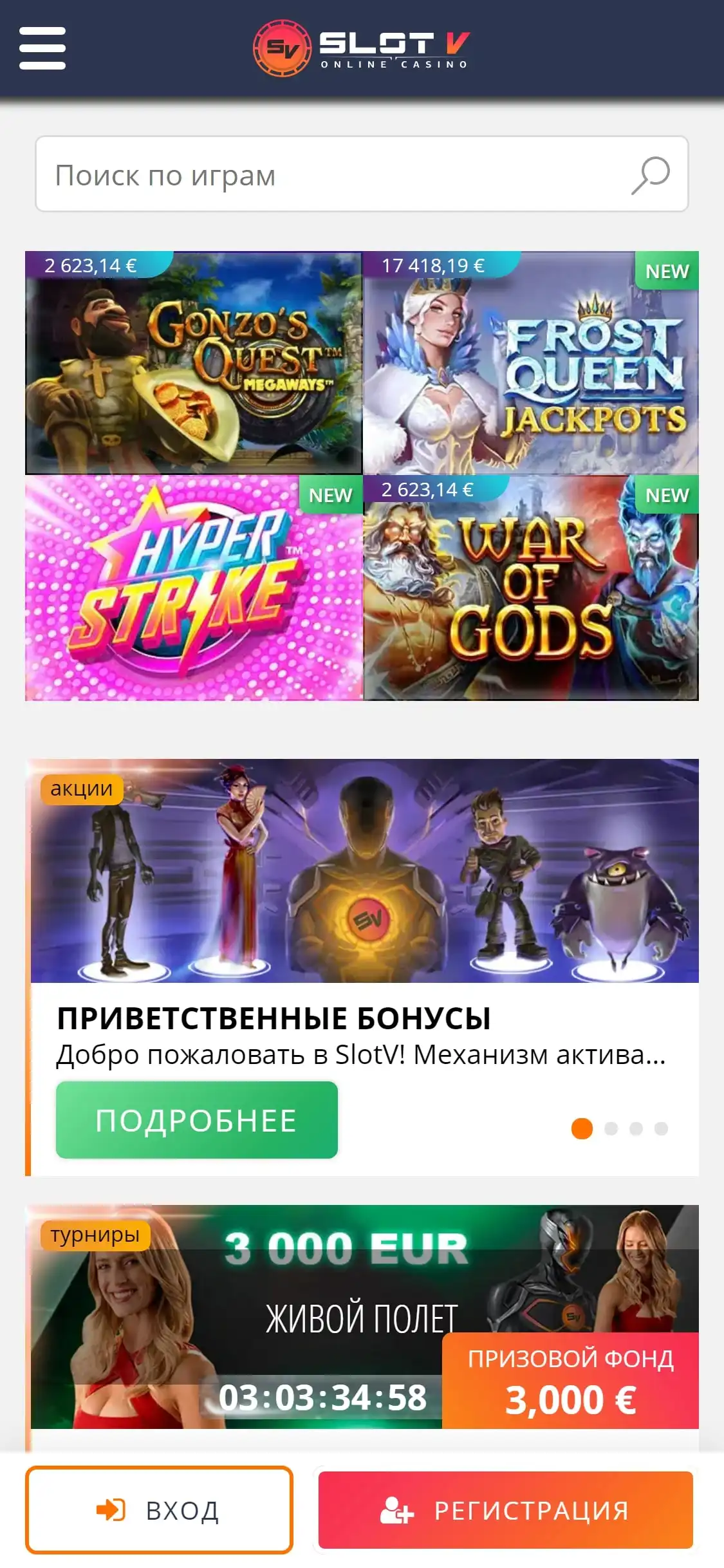The height and width of the screenshot is (1568, 724).
Task: Open Gonzo's Quest Megaways game
Action: point(194,363)
